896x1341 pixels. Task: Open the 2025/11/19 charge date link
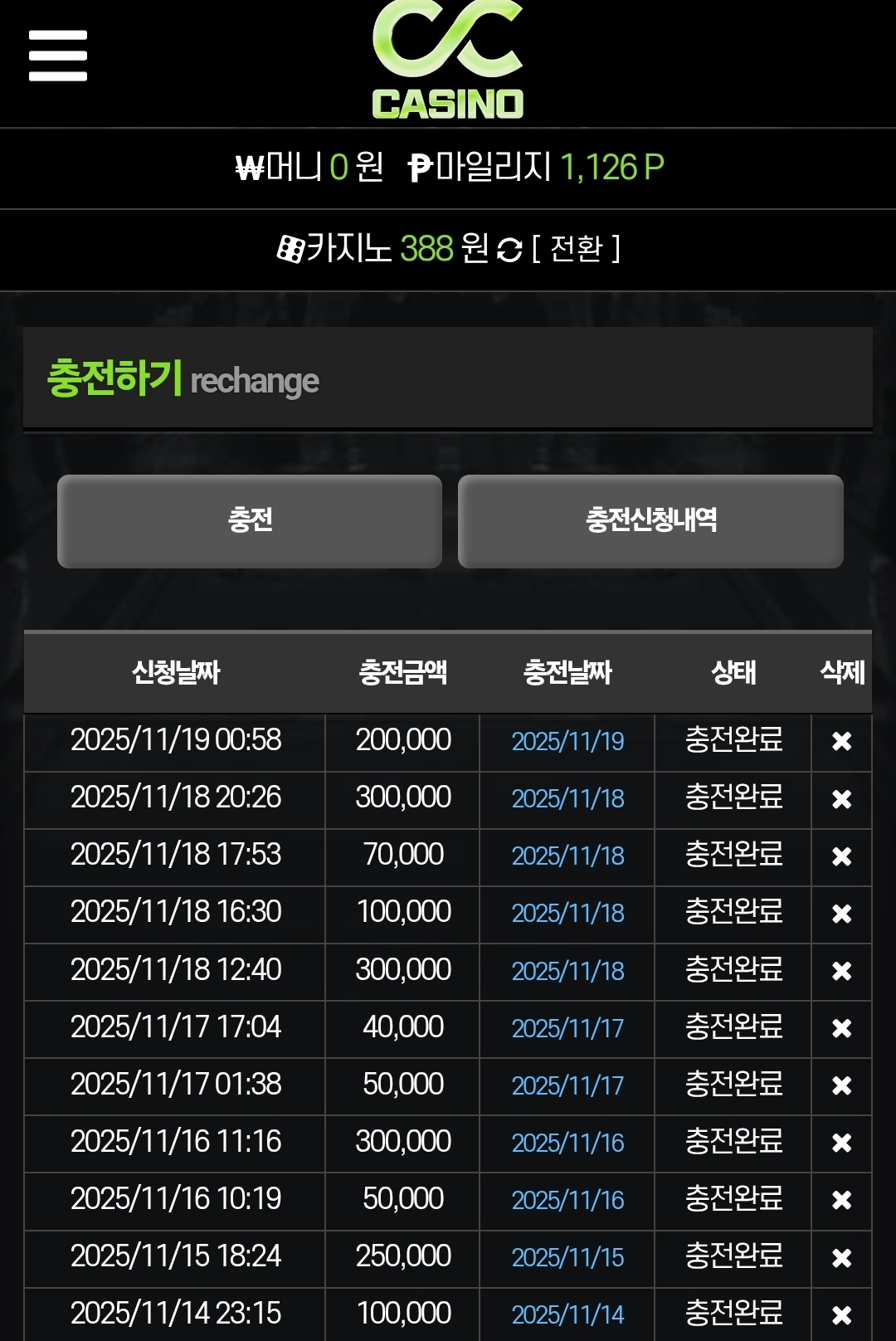tap(567, 743)
